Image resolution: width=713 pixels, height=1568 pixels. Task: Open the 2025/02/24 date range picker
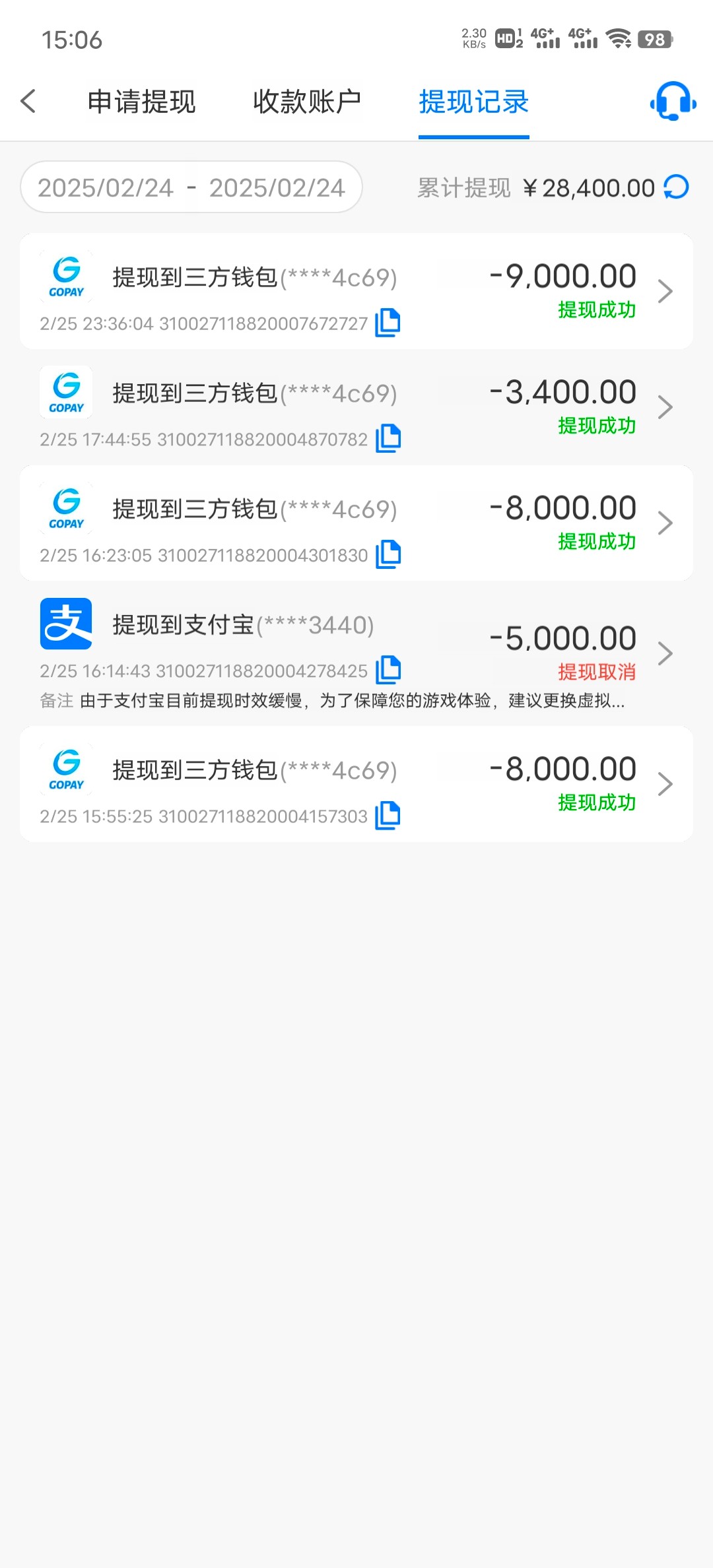tap(191, 187)
